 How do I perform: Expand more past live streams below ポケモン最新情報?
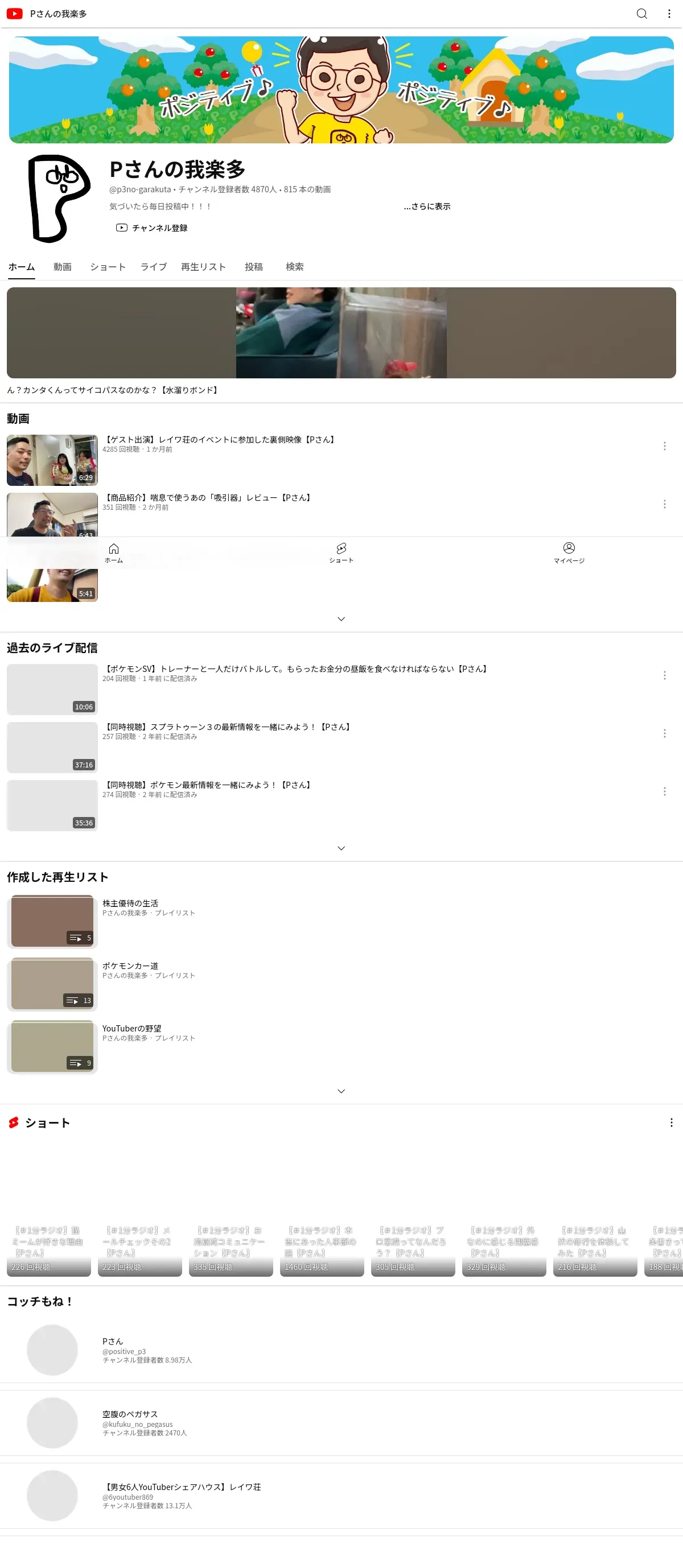coord(341,848)
